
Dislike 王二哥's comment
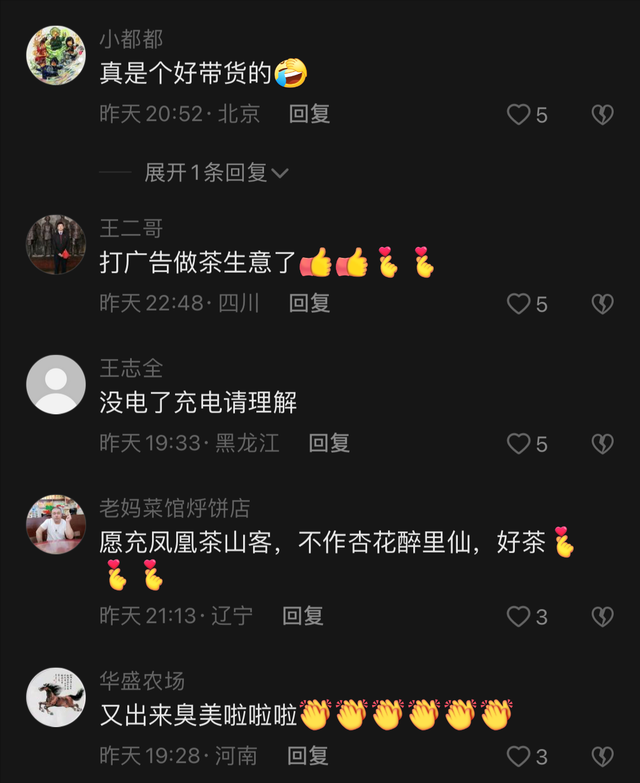pos(602,303)
